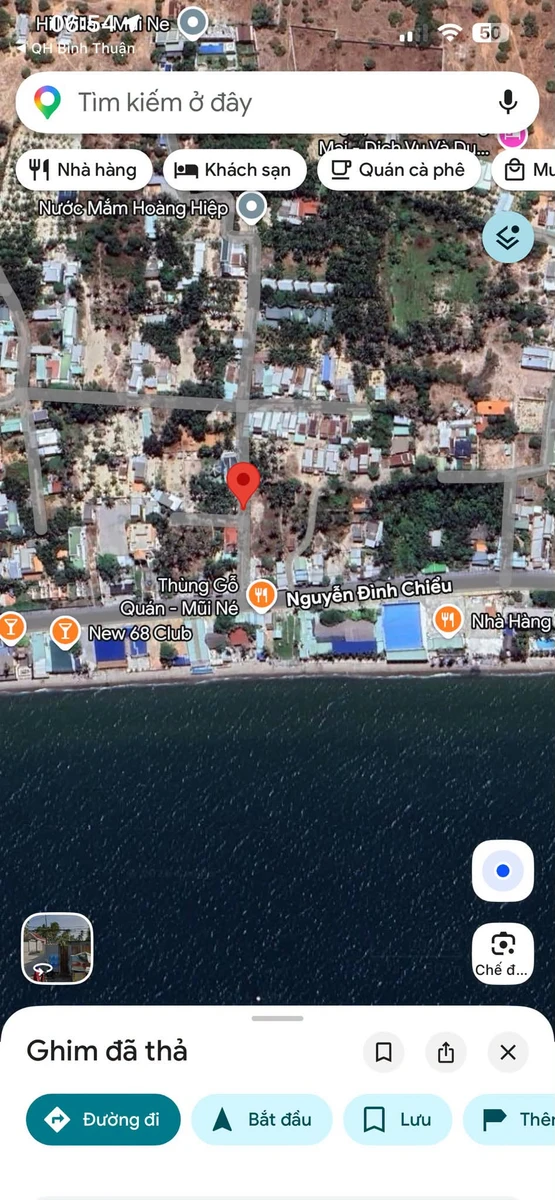The width and height of the screenshot is (555, 1200).
Task: Get directions with Đường đi
Action: coord(103,1119)
